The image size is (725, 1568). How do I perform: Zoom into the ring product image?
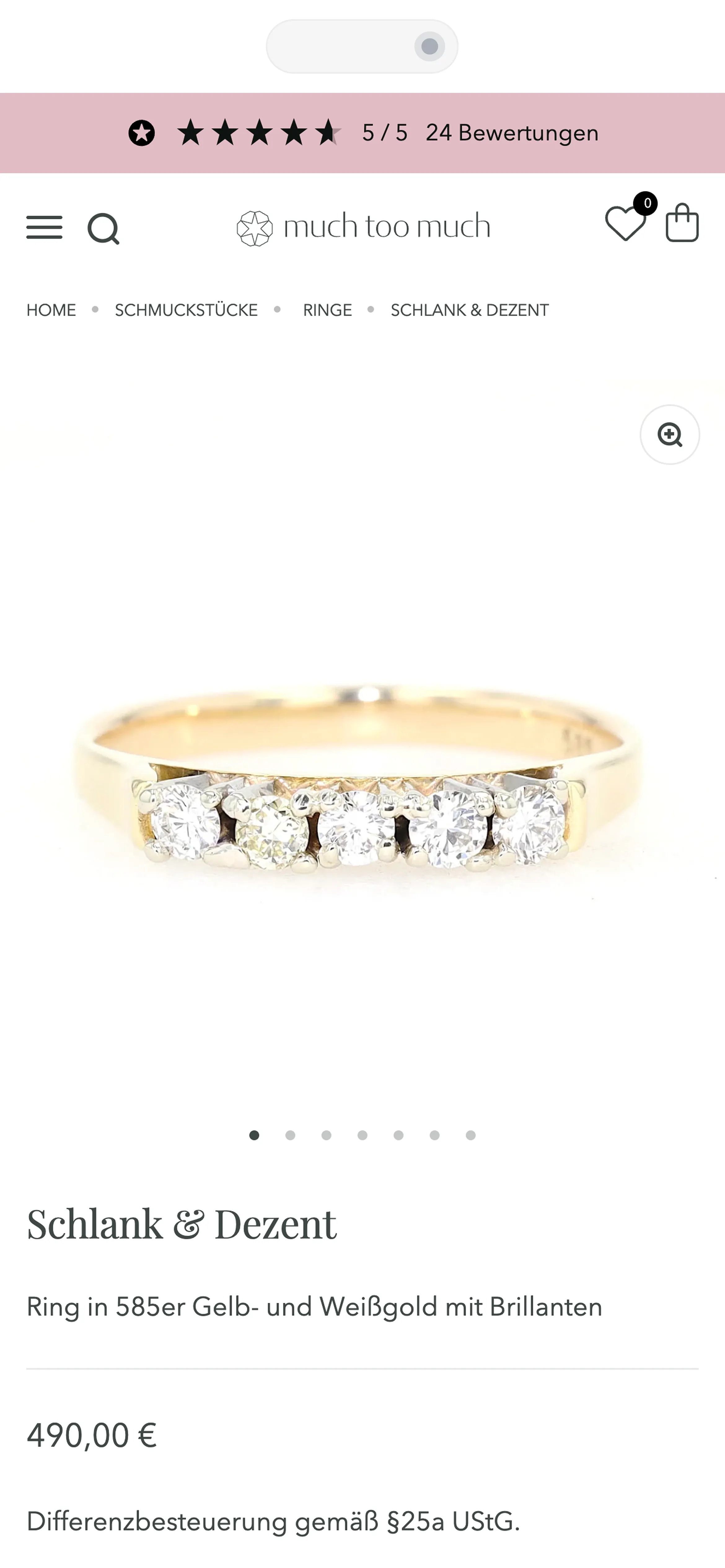(670, 435)
